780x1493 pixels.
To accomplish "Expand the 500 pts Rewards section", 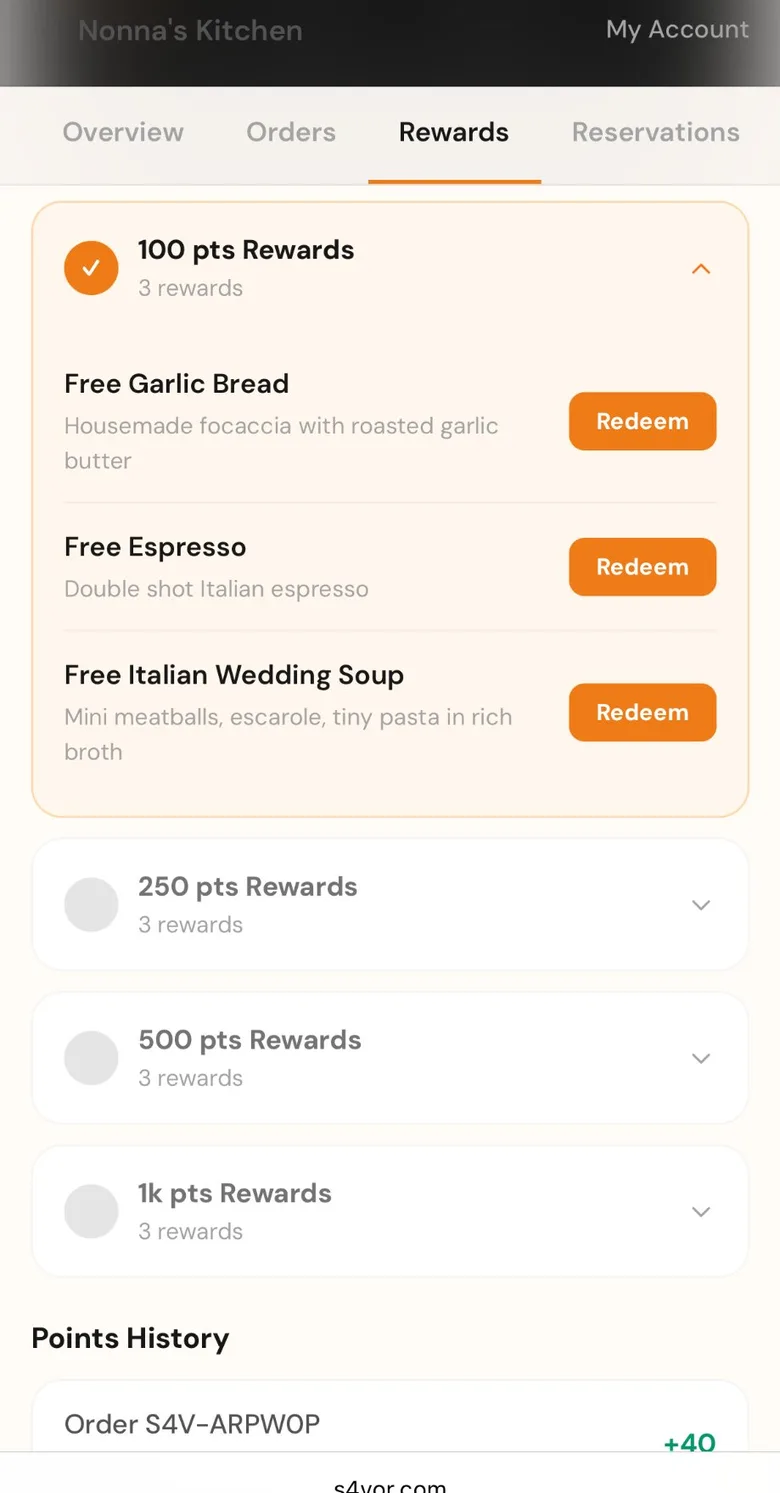I will tap(701, 1057).
